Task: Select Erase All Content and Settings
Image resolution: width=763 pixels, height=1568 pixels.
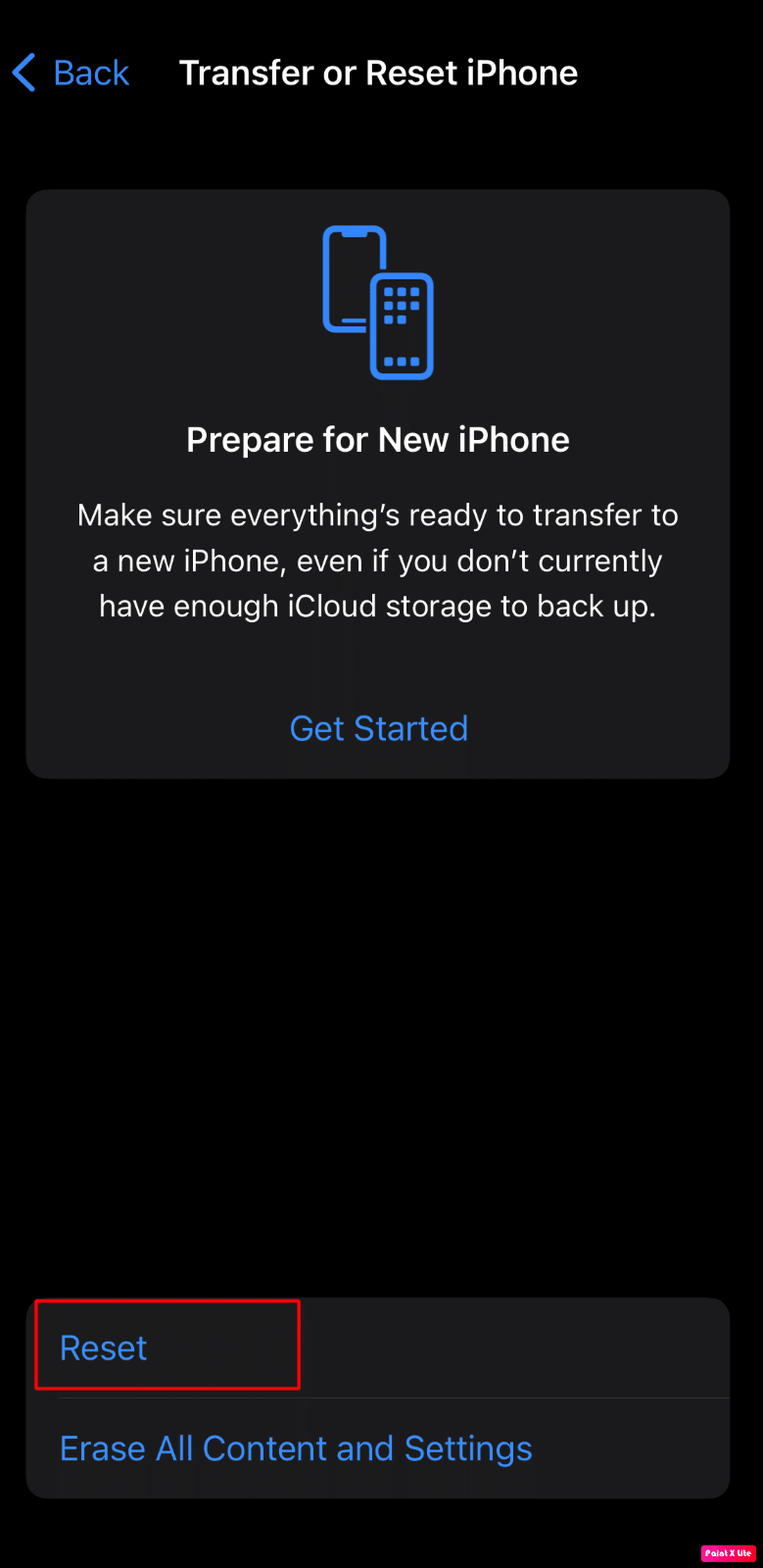Action: click(296, 1448)
